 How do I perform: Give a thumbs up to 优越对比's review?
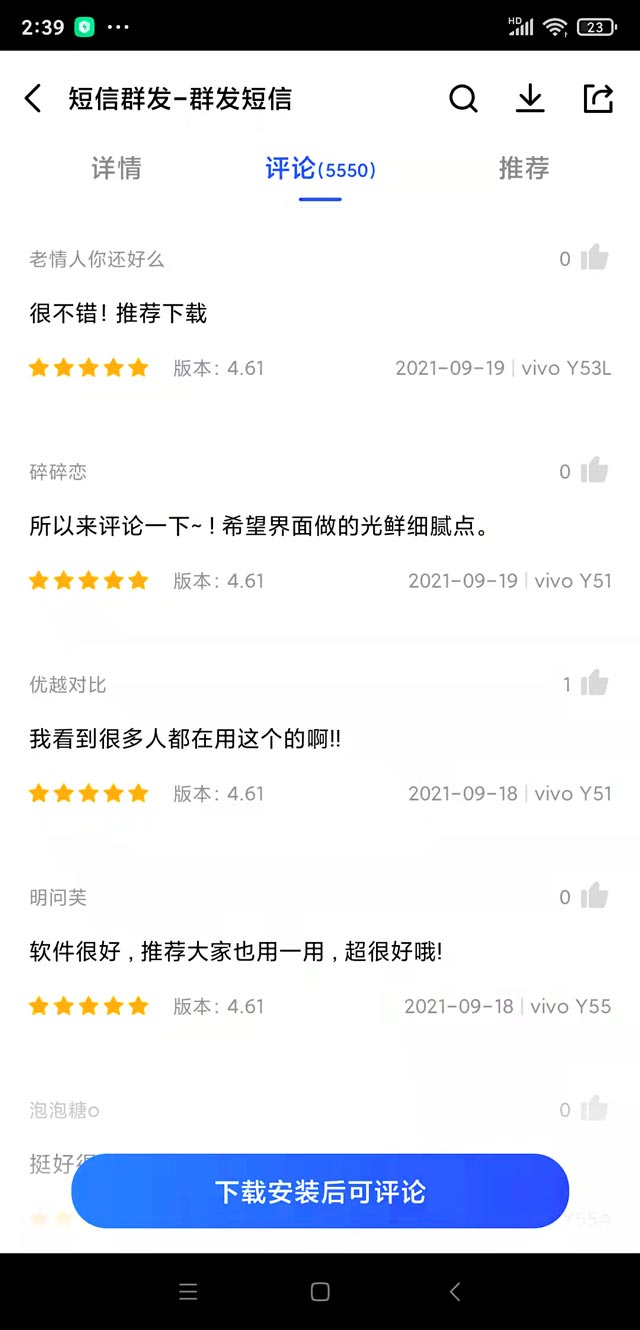(x=594, y=684)
